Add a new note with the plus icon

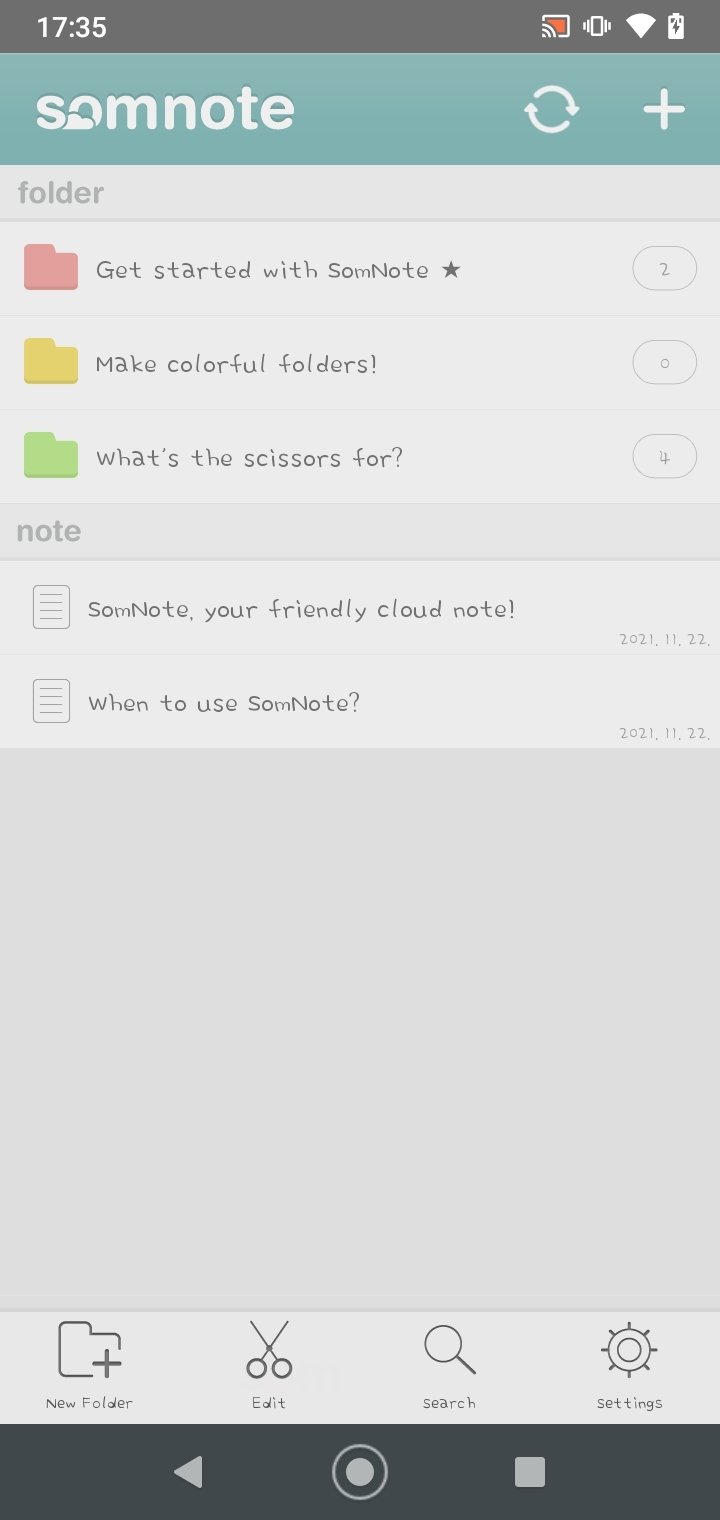664,109
